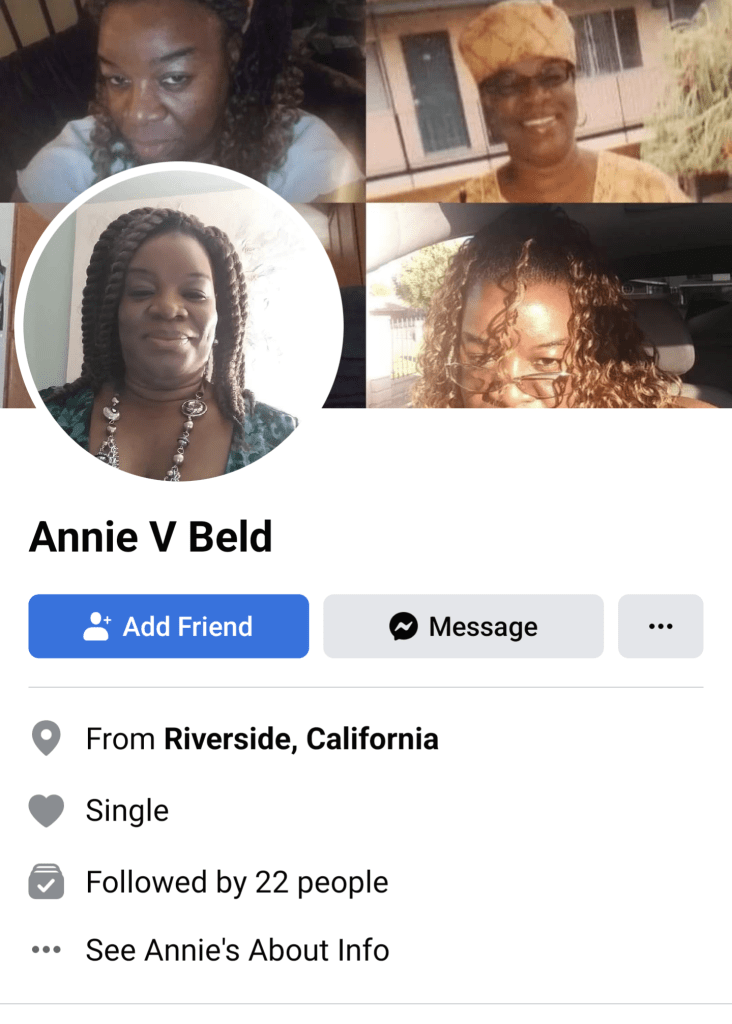Send a message via the Message button

point(463,626)
